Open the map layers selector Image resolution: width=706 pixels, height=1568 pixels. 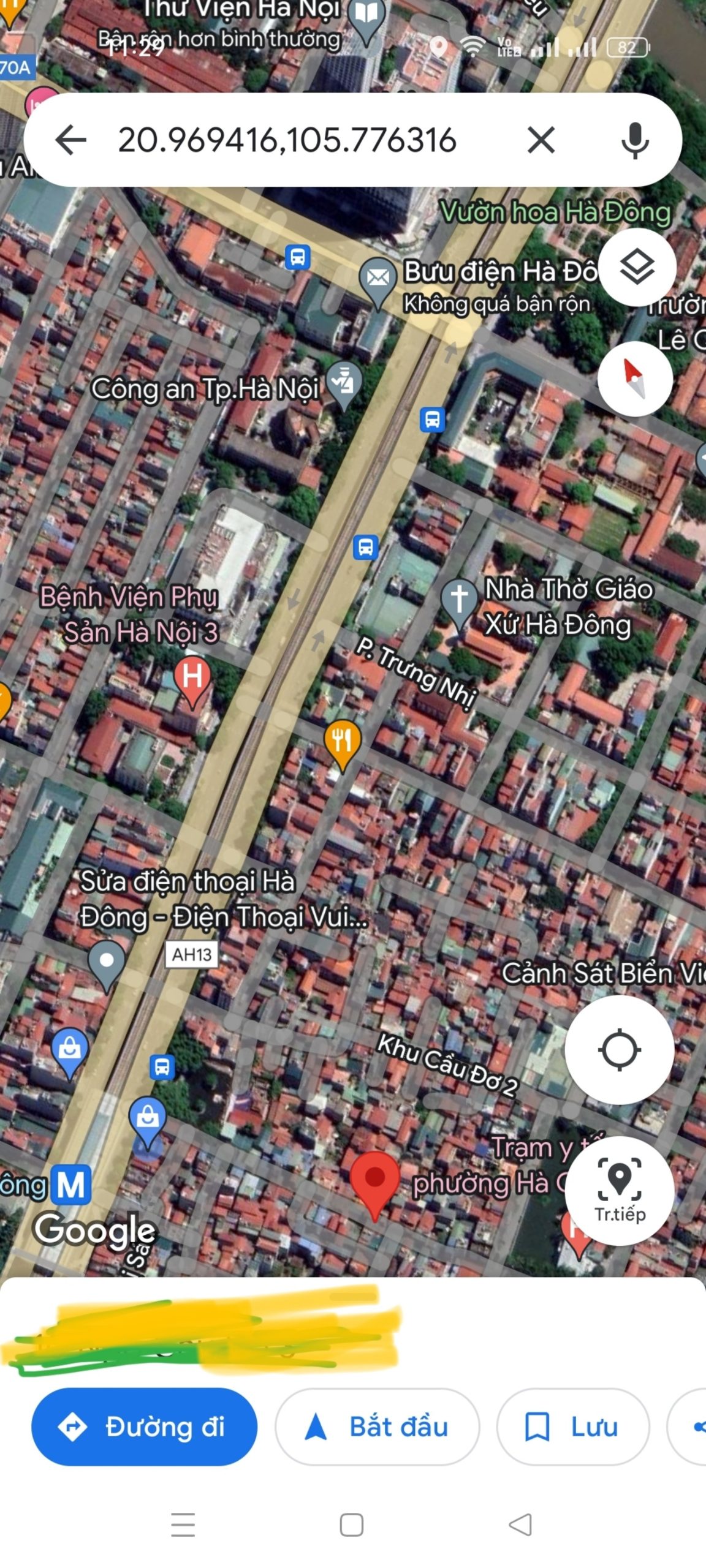(x=637, y=267)
